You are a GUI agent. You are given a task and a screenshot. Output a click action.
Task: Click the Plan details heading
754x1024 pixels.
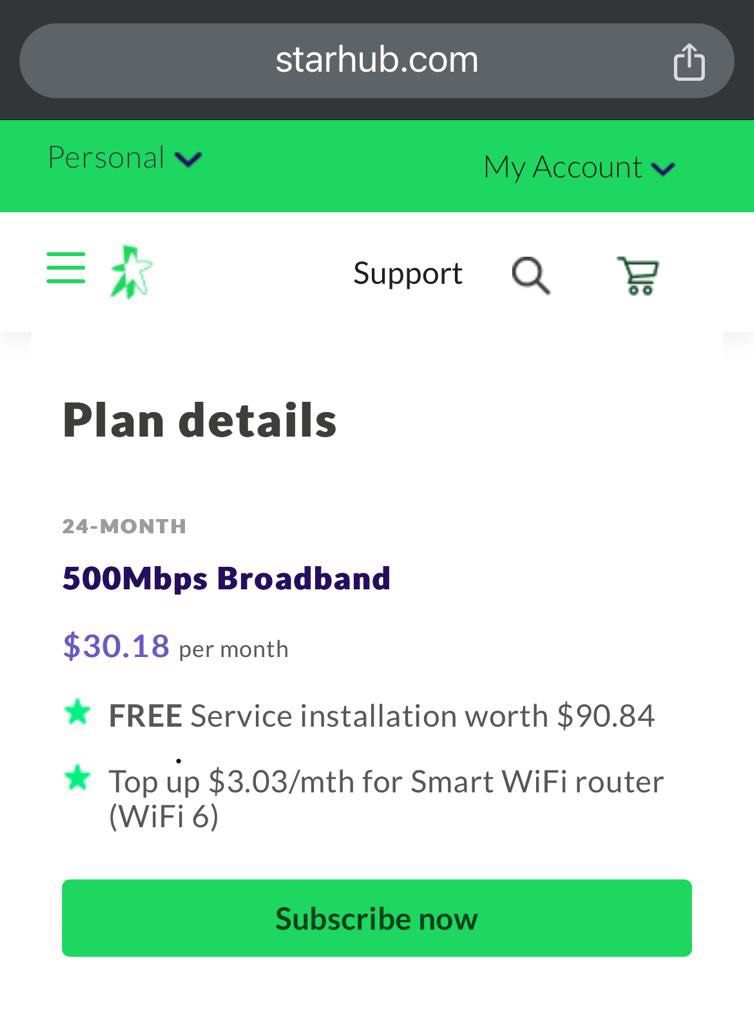tap(199, 420)
